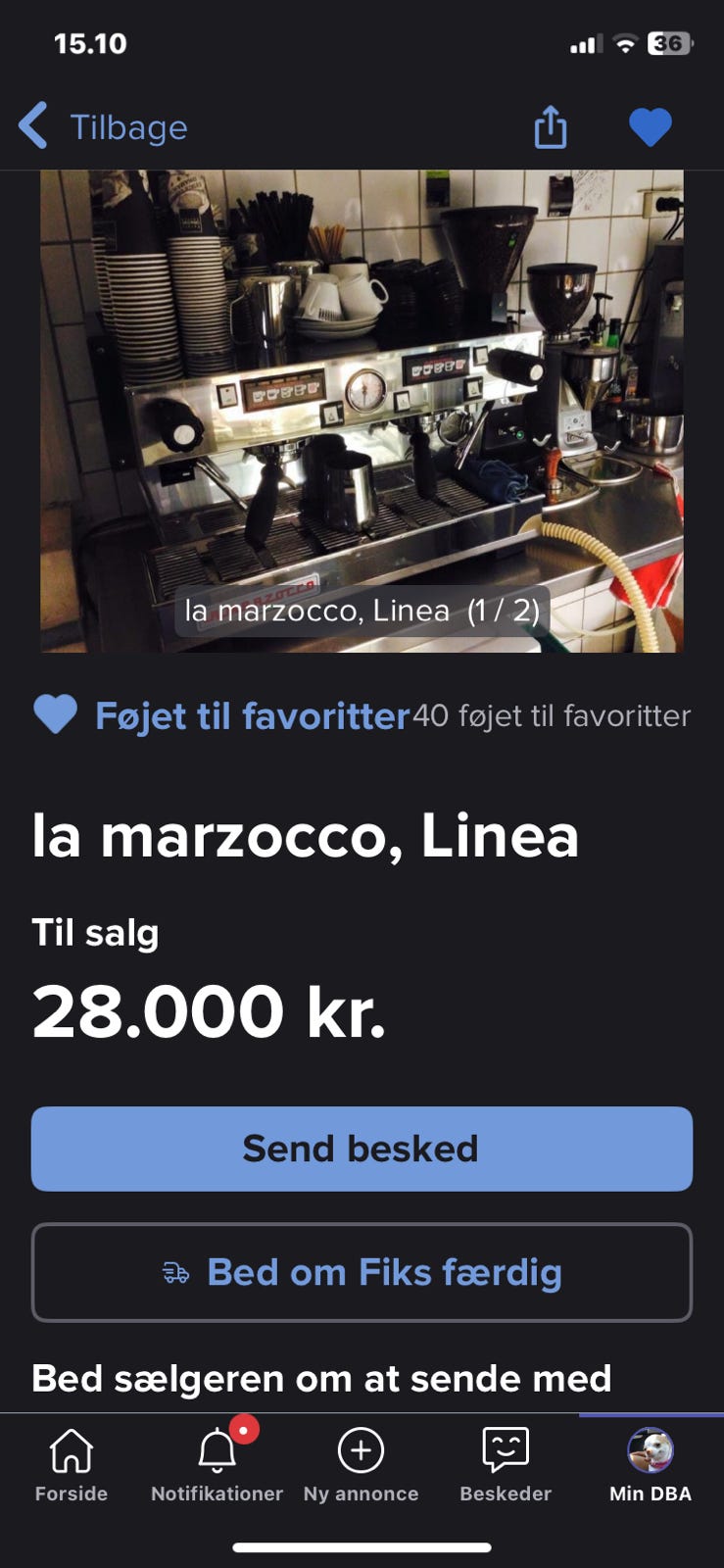Go to the Beskeder tab
This screenshot has width=724, height=1568.
tap(506, 1465)
